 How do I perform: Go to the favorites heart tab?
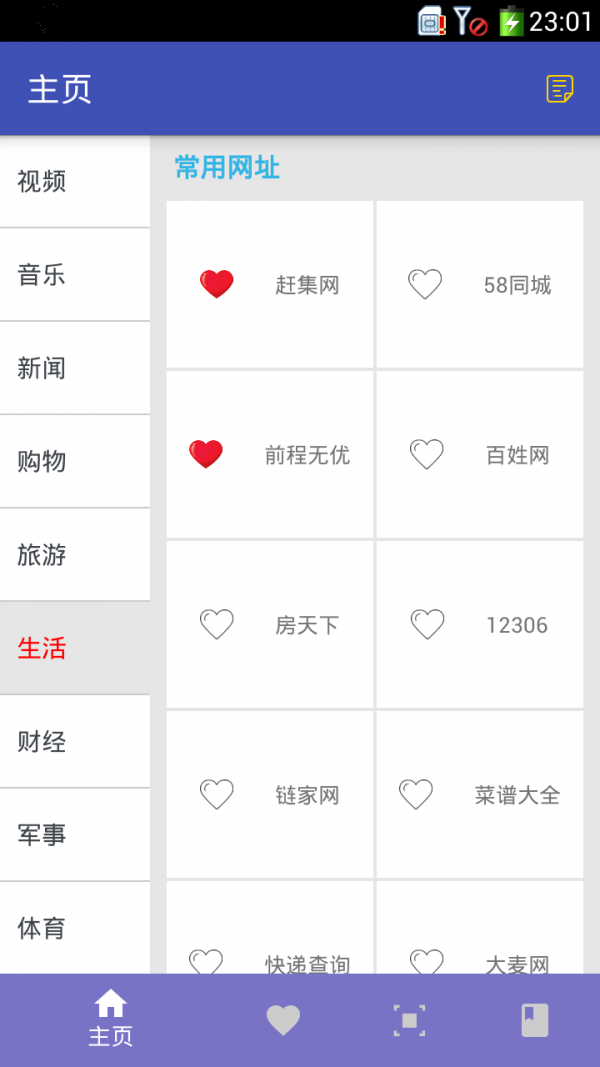pyautogui.click(x=283, y=1020)
